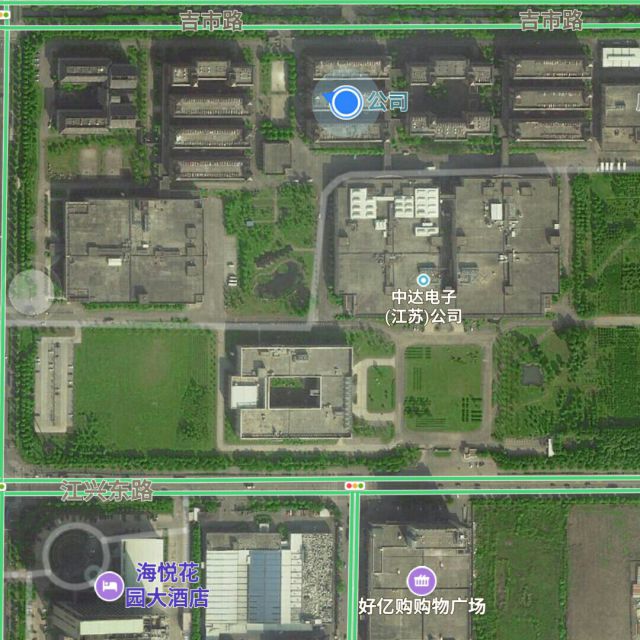
Task: Tap the 中达电子(江苏)公司 place marker
Action: (x=424, y=280)
